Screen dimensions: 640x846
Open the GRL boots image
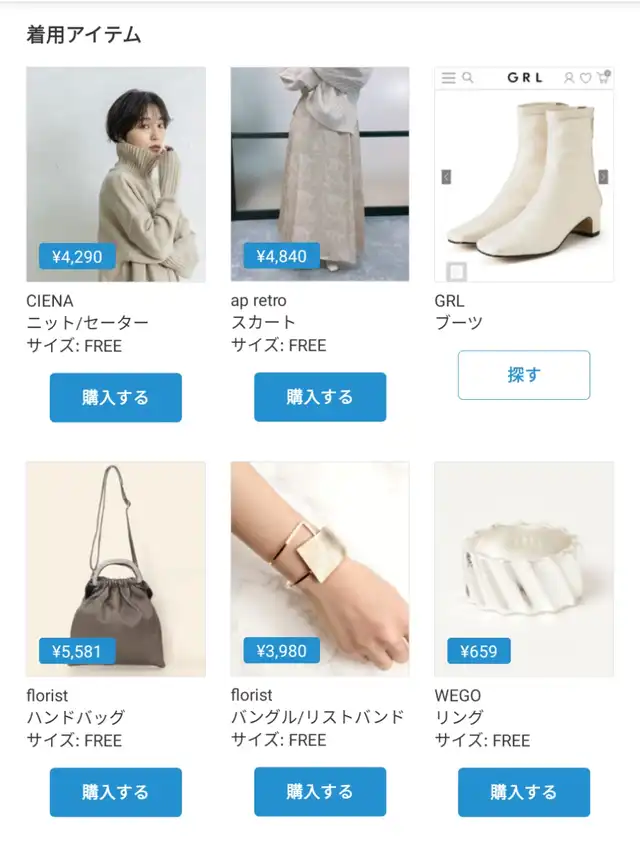tap(524, 174)
